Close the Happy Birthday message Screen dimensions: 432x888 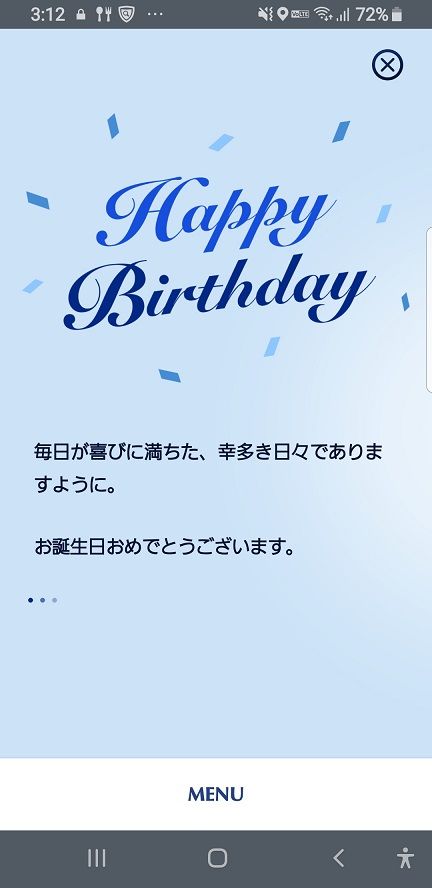387,65
